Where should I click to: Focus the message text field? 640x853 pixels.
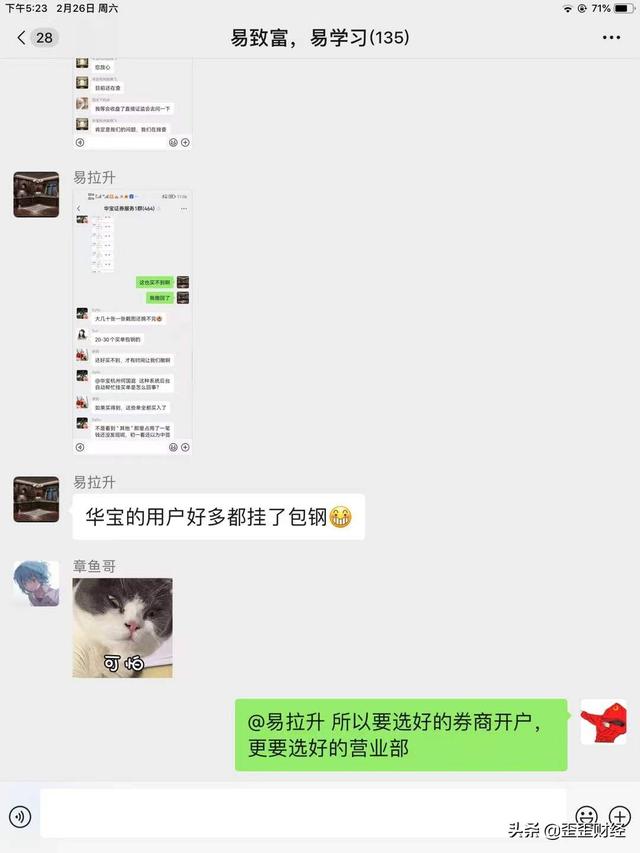[302, 814]
